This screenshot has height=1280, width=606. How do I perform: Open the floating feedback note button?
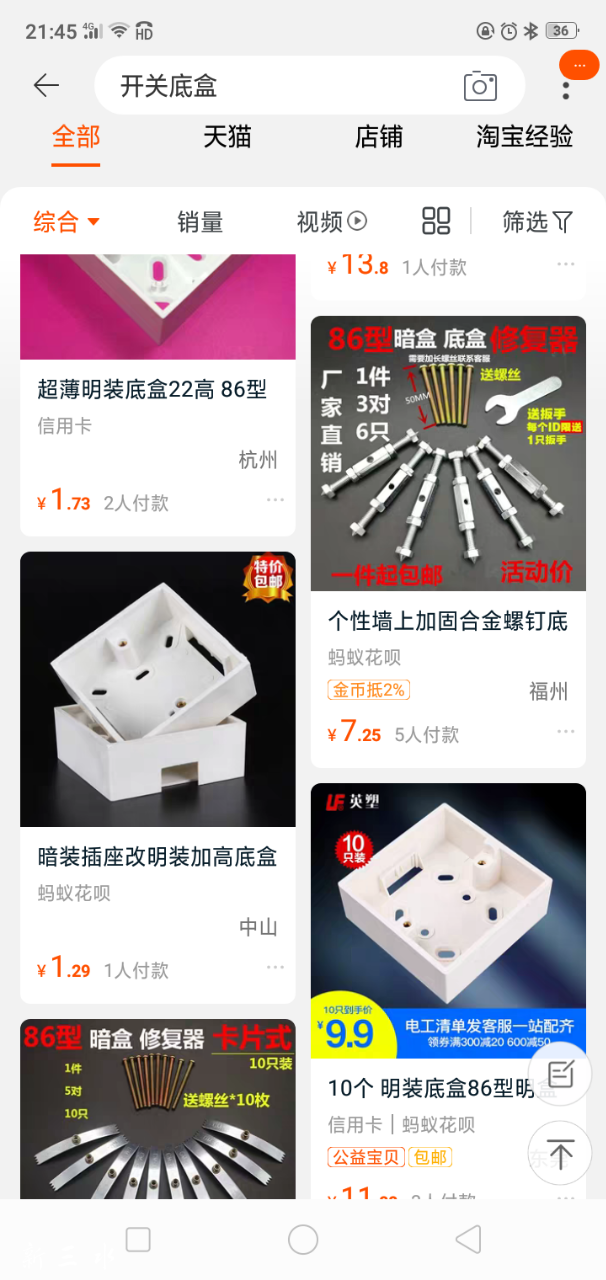point(560,1074)
